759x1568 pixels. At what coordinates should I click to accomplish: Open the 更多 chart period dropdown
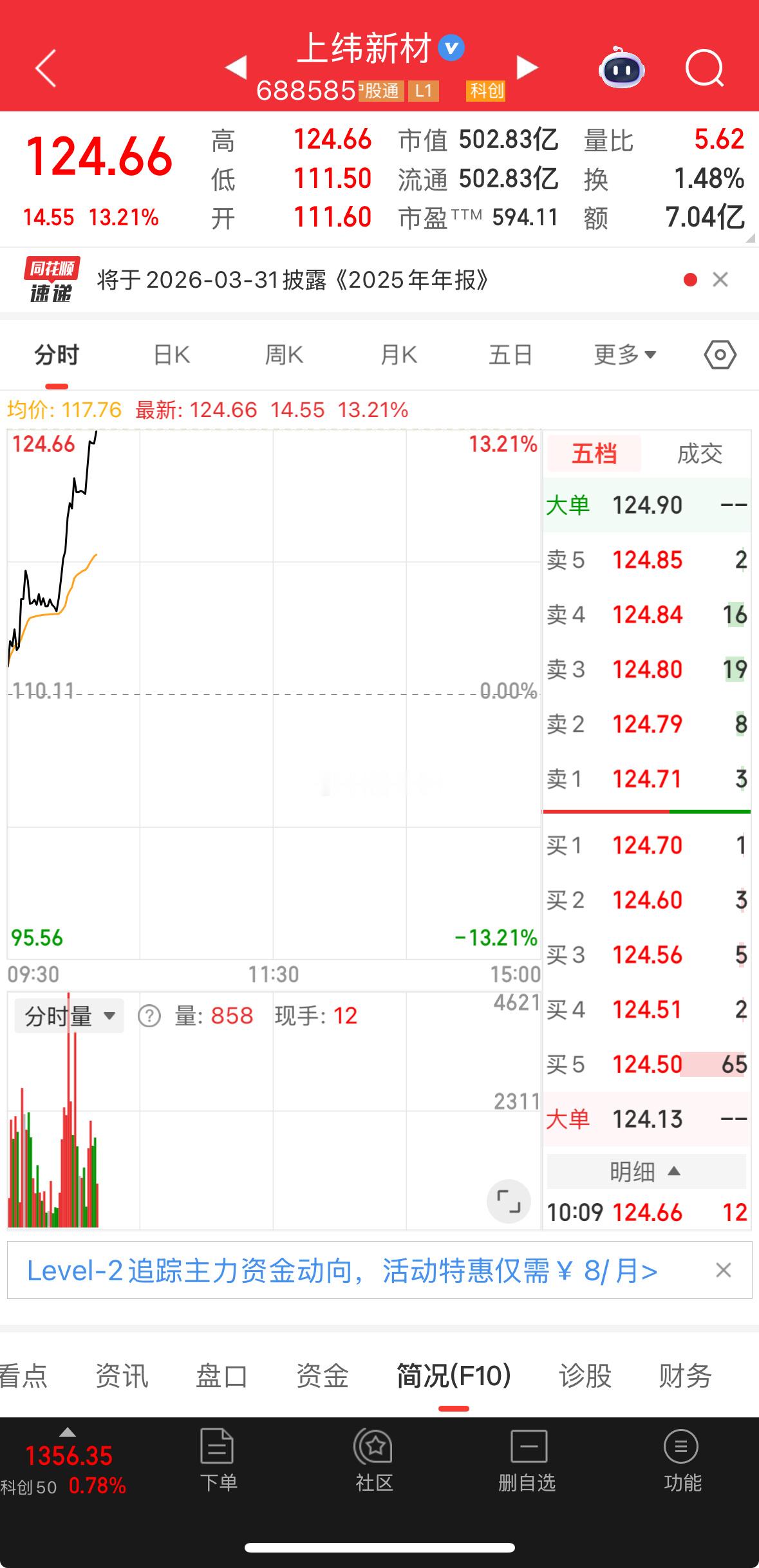click(624, 354)
